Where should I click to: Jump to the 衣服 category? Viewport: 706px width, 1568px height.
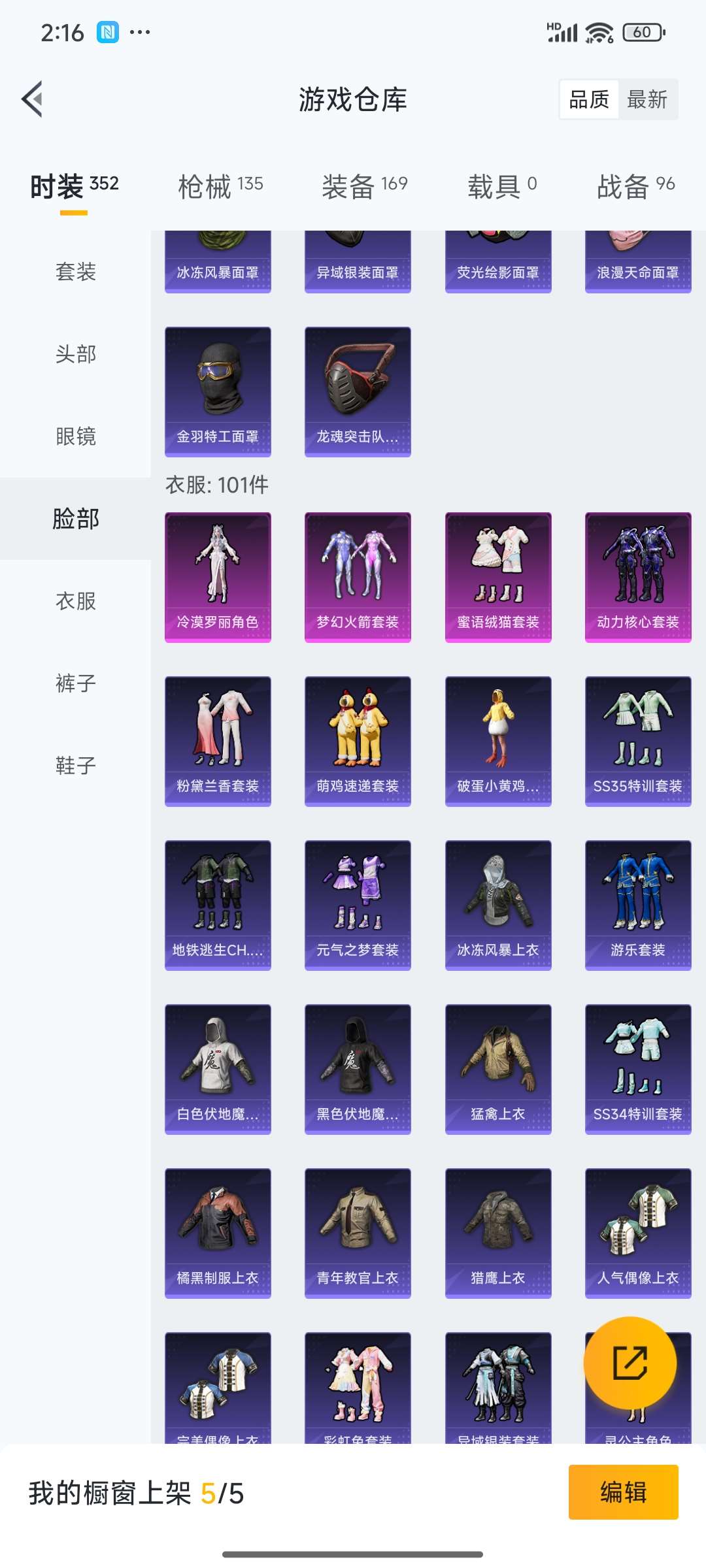coord(75,601)
